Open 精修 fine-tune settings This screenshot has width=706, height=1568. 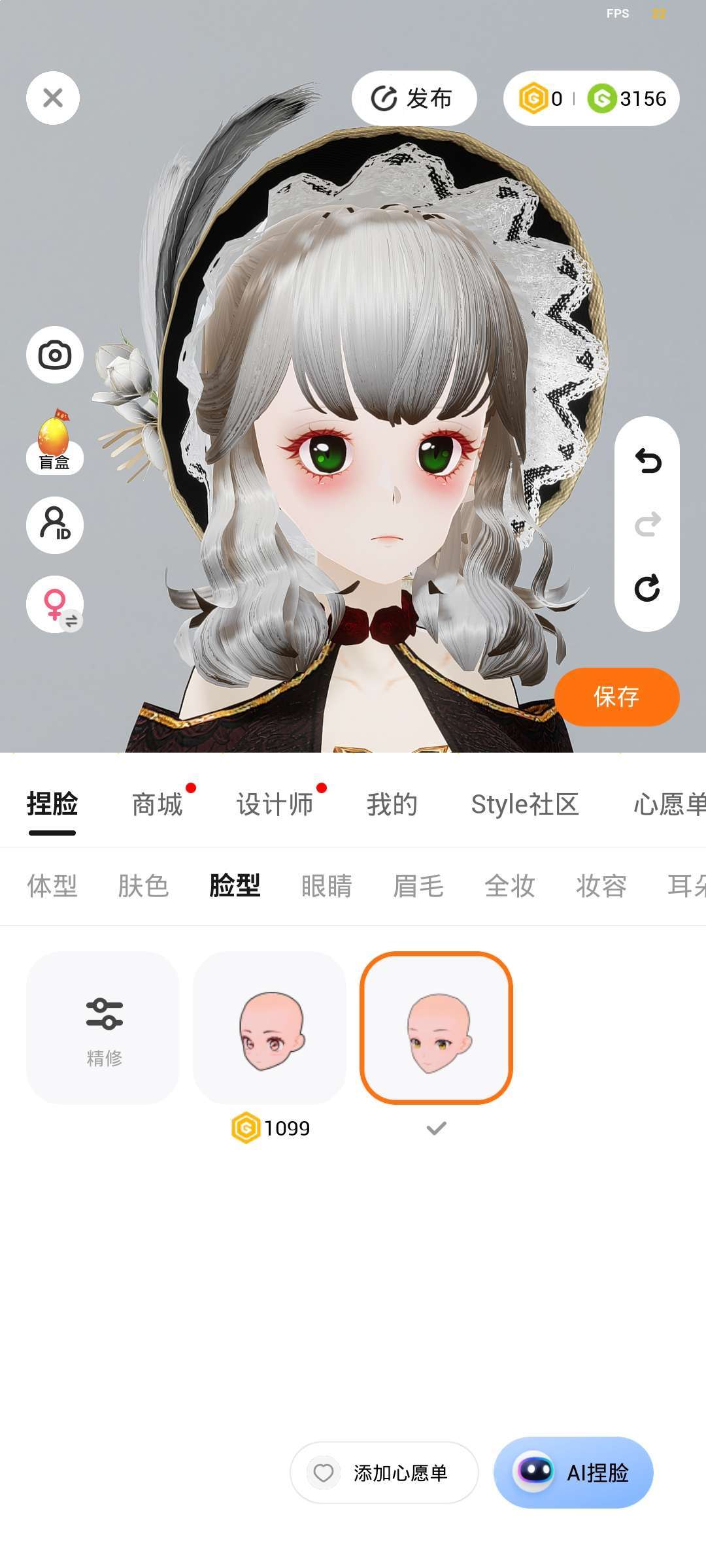pos(103,1028)
